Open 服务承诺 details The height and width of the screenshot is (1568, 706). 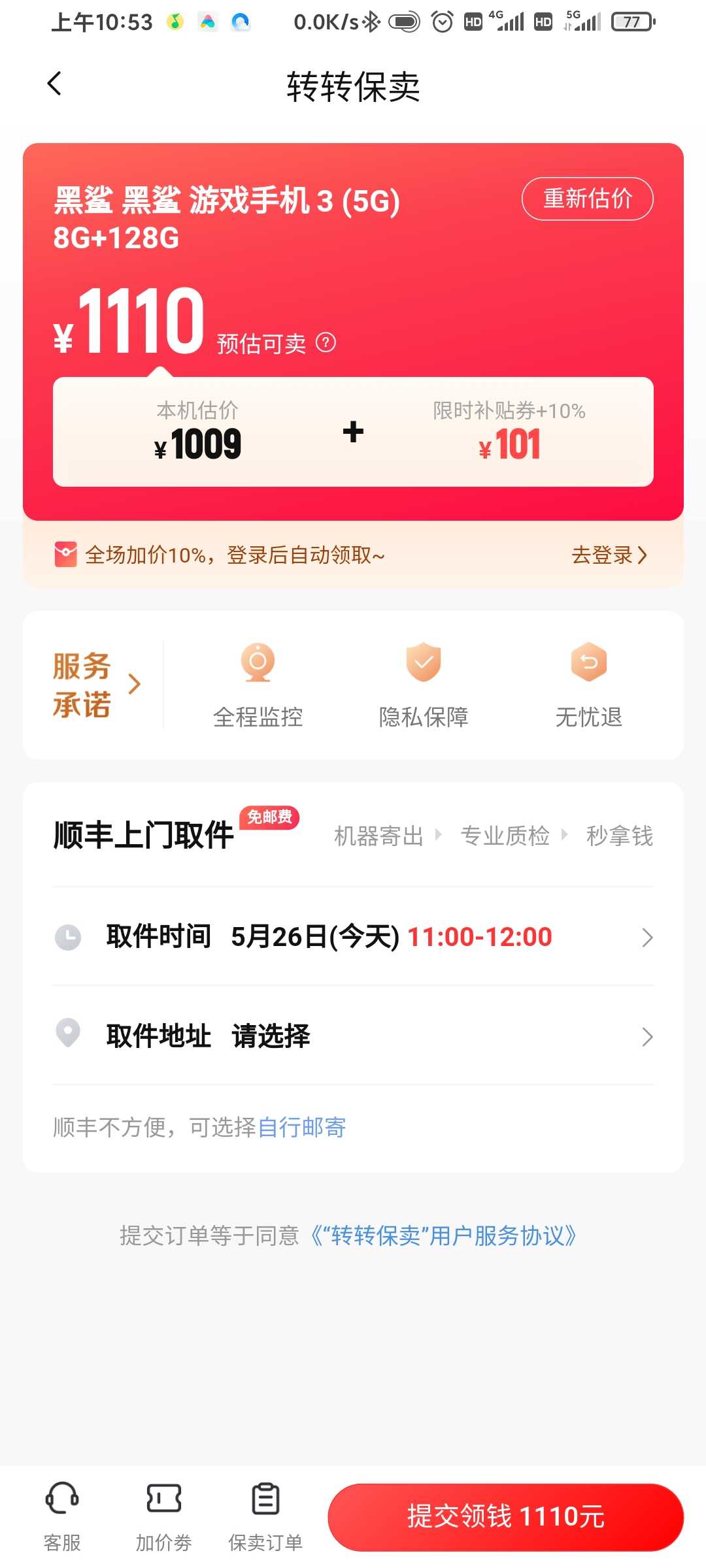(95, 685)
